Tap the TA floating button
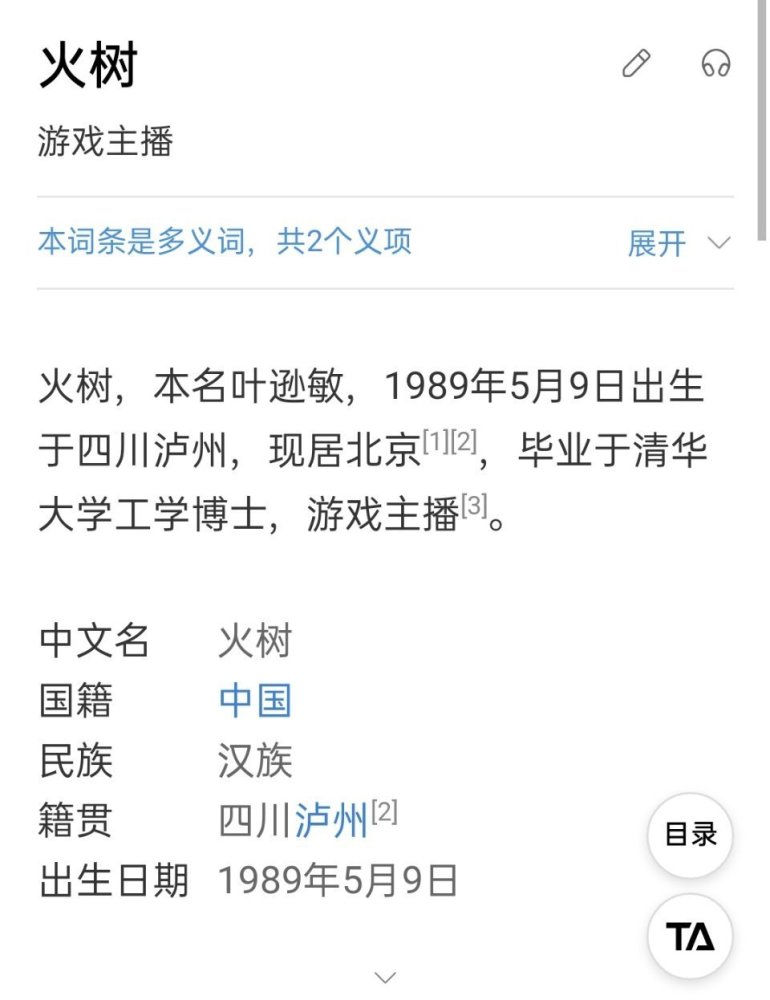The height and width of the screenshot is (1000, 770). coord(690,937)
